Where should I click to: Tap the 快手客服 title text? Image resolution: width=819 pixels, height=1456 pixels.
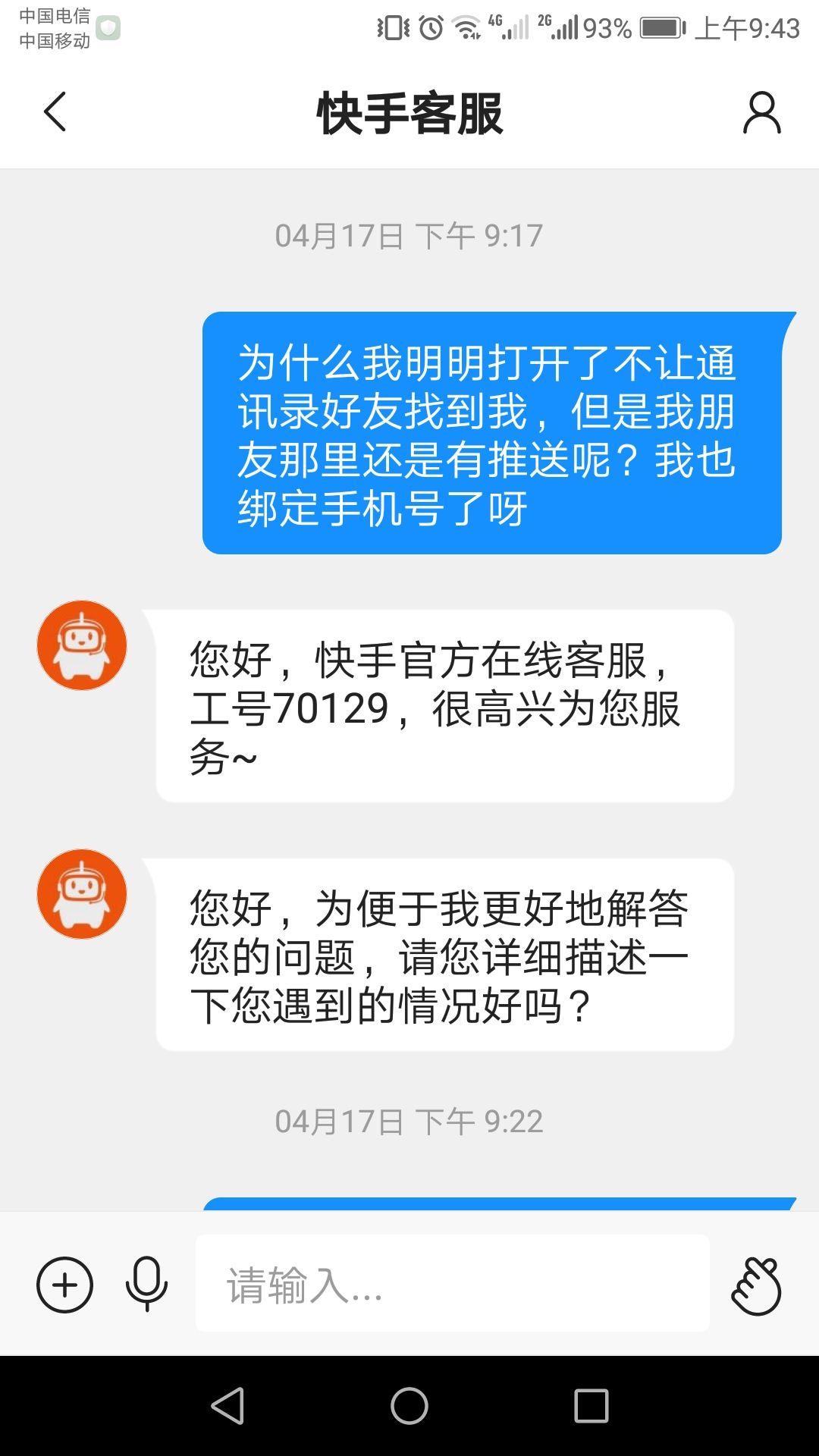[x=409, y=114]
